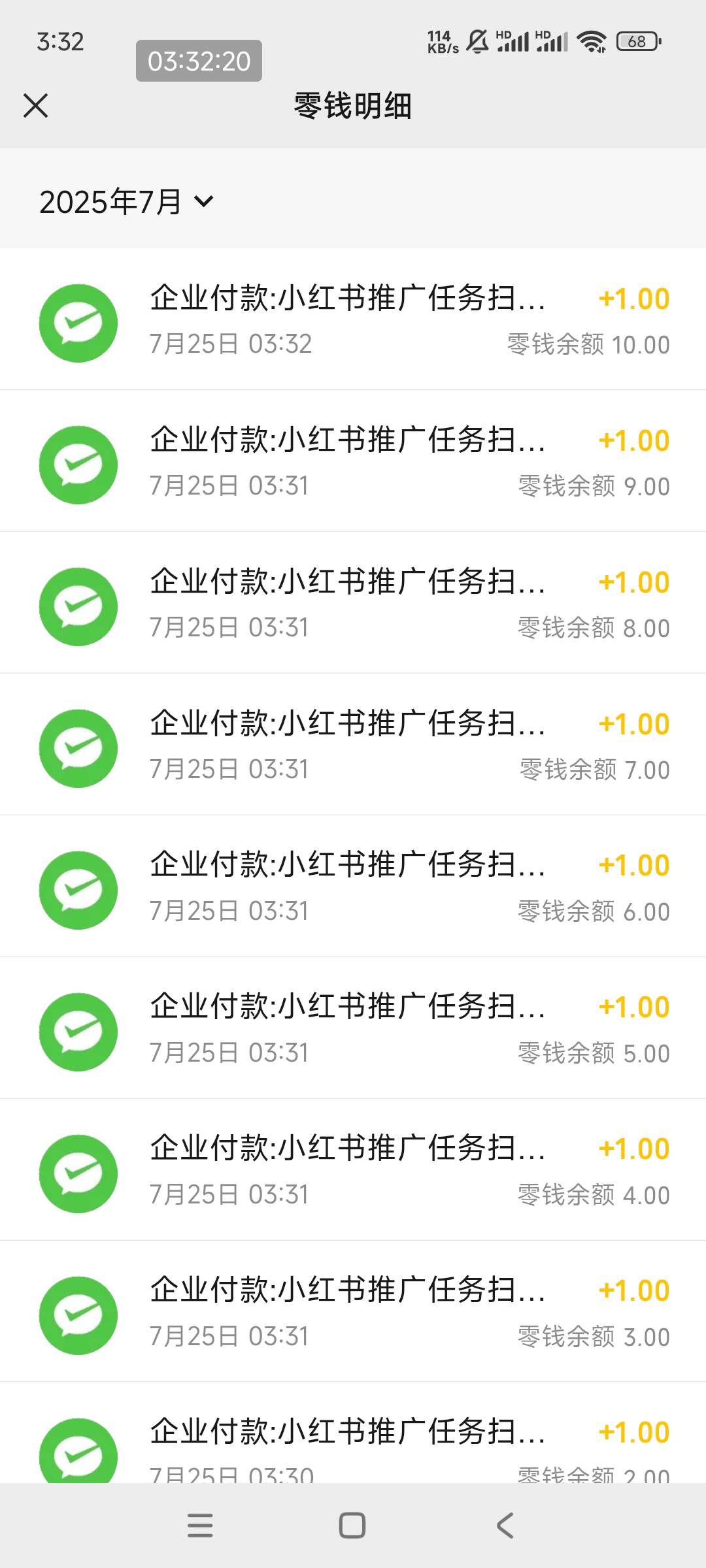
Task: Go back with the system back button
Action: point(505,1526)
